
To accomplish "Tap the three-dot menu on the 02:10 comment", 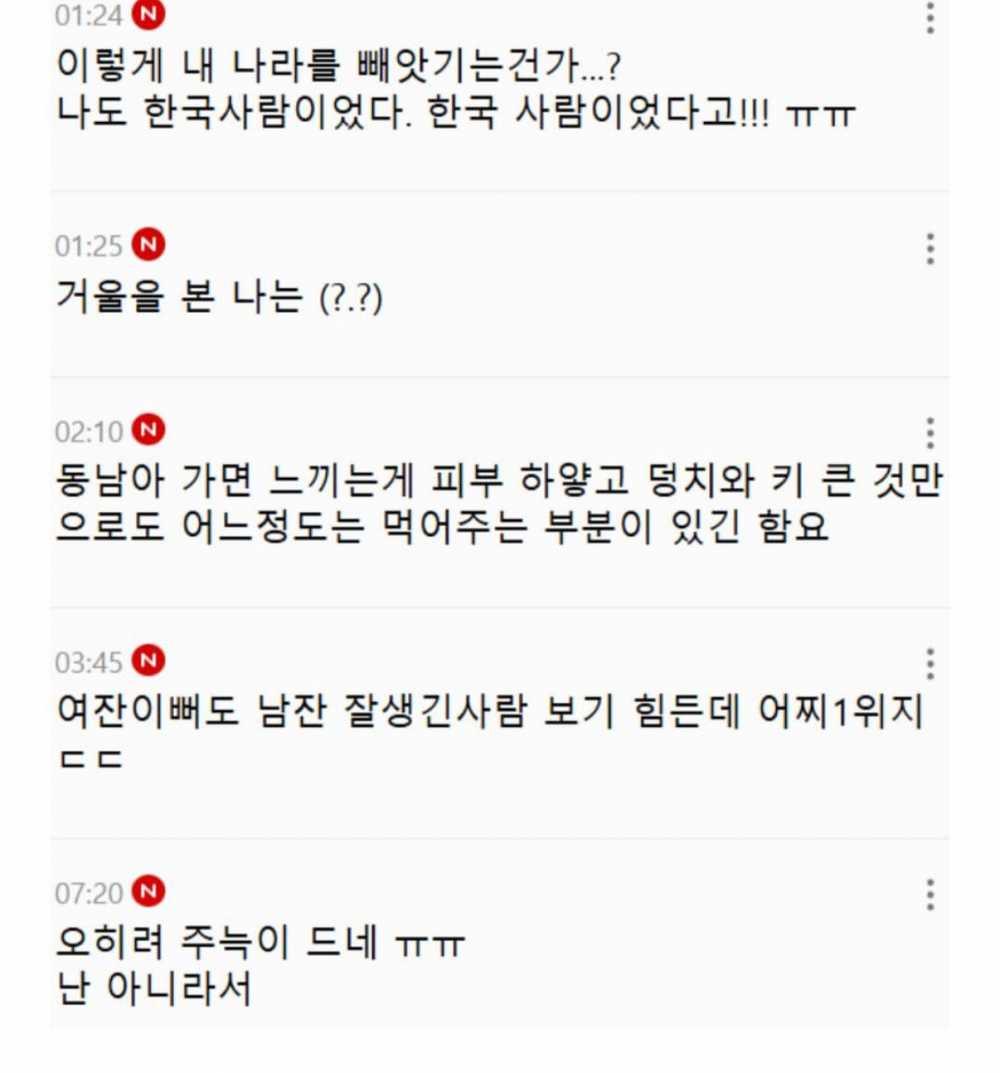I will pyautogui.click(x=930, y=433).
